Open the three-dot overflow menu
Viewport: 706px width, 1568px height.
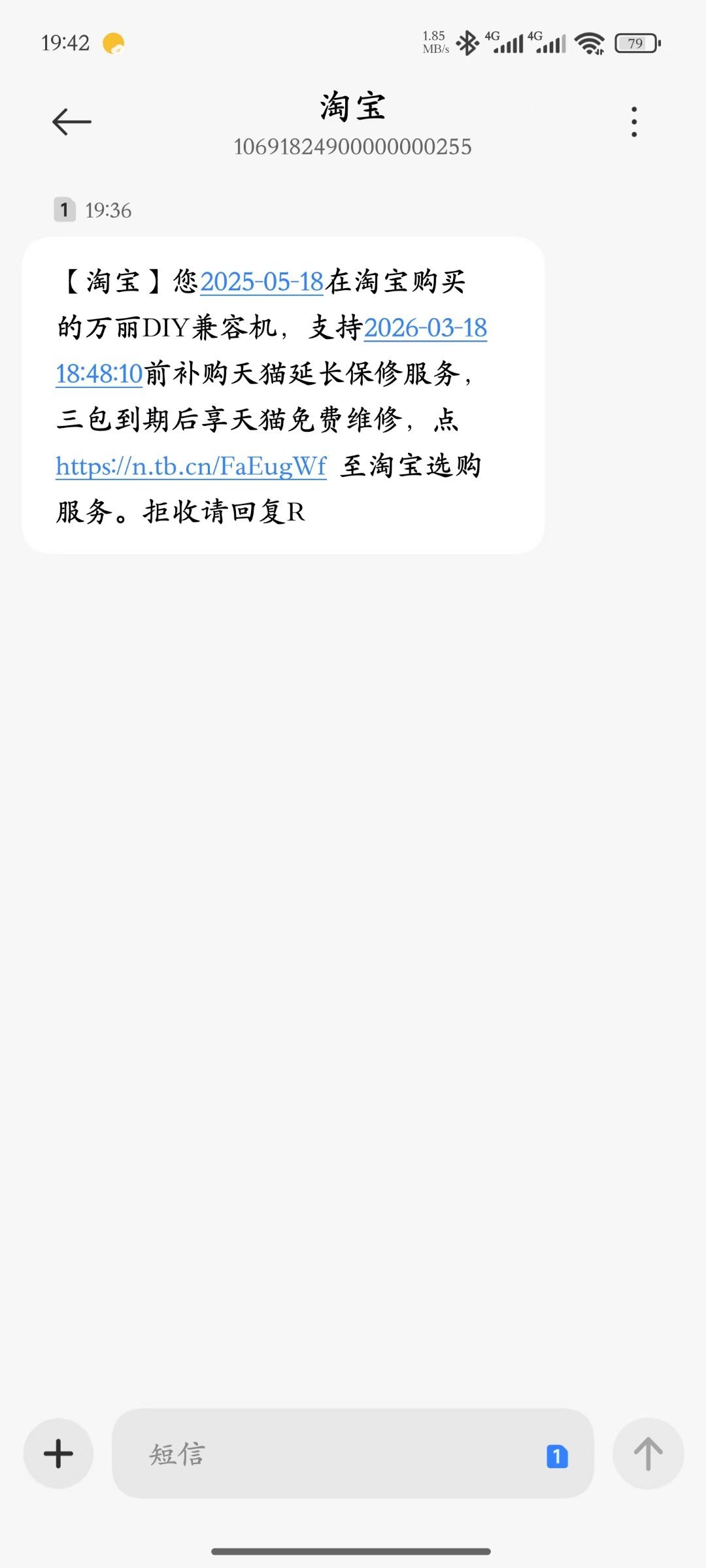633,122
